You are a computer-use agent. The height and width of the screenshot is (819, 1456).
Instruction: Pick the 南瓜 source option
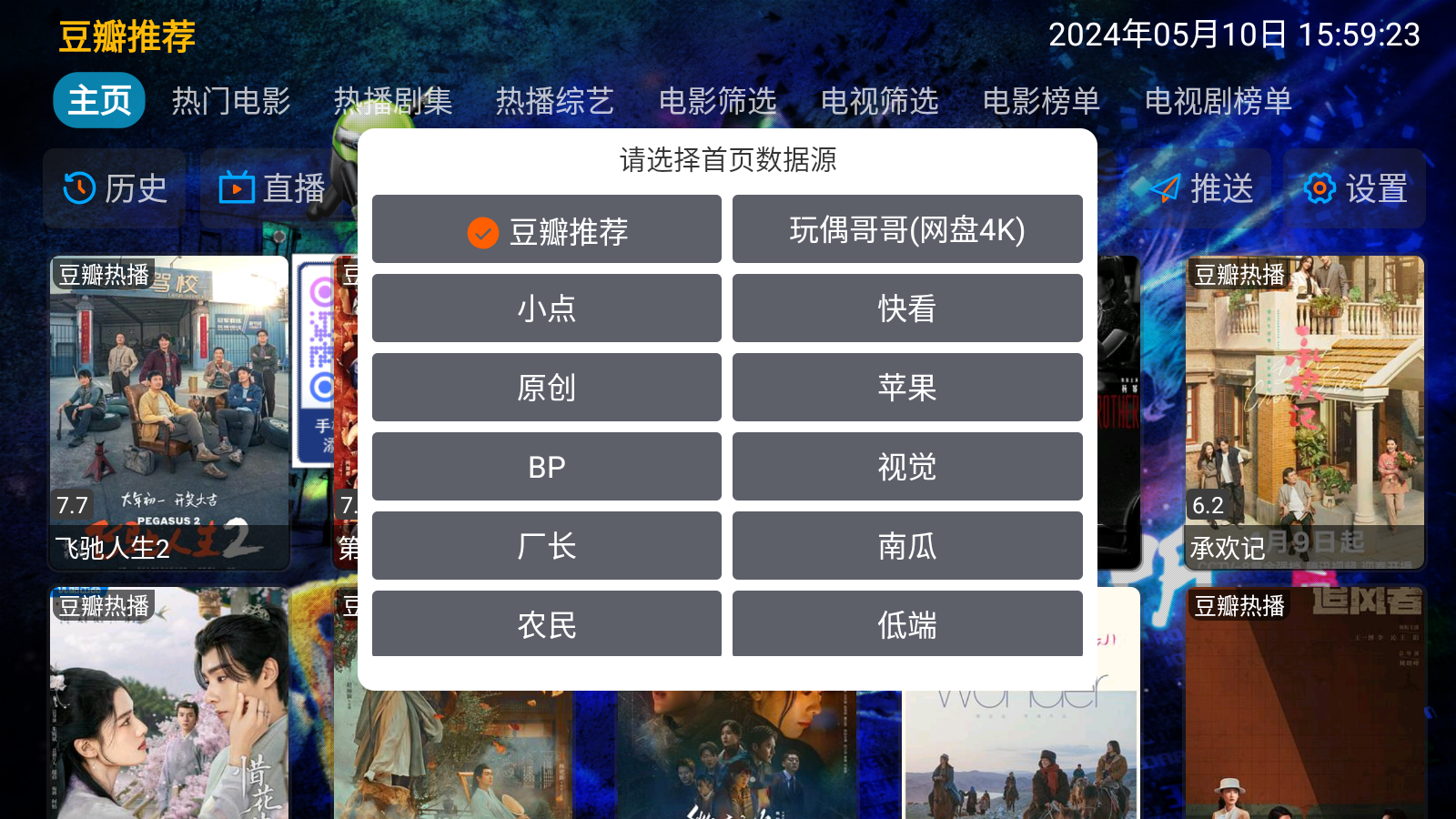906,546
